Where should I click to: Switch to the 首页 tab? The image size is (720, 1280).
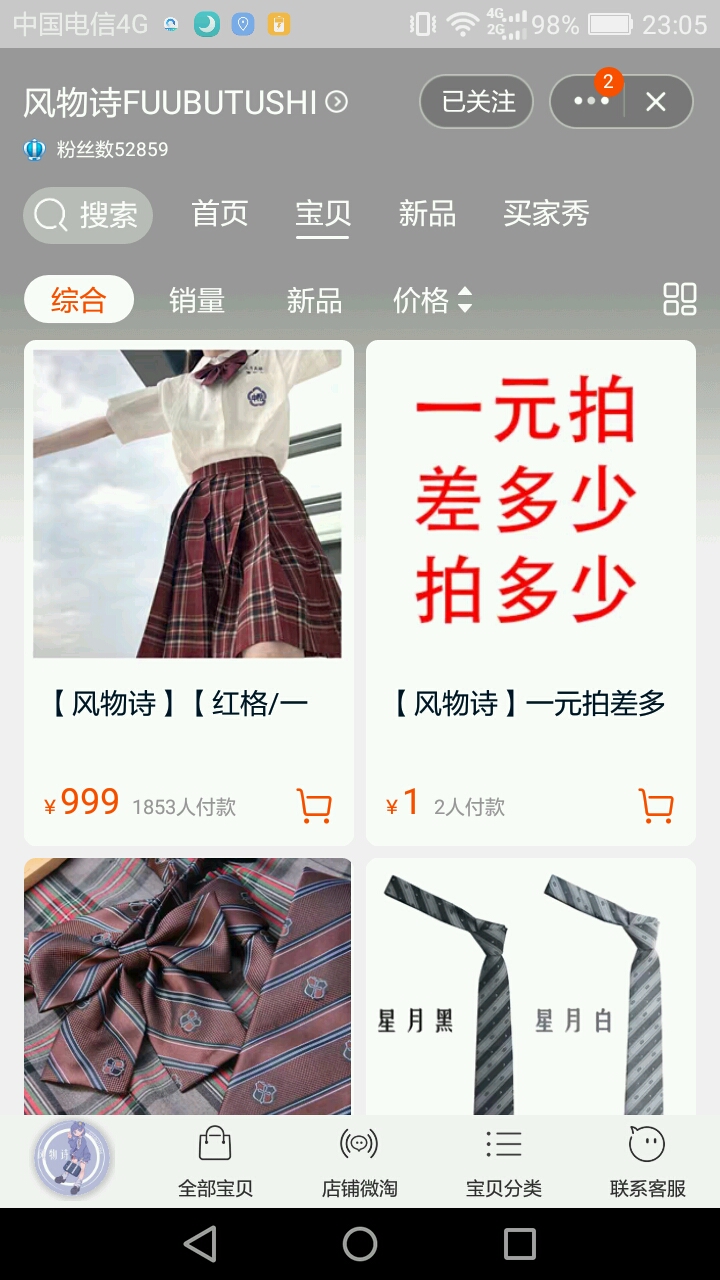coord(219,213)
